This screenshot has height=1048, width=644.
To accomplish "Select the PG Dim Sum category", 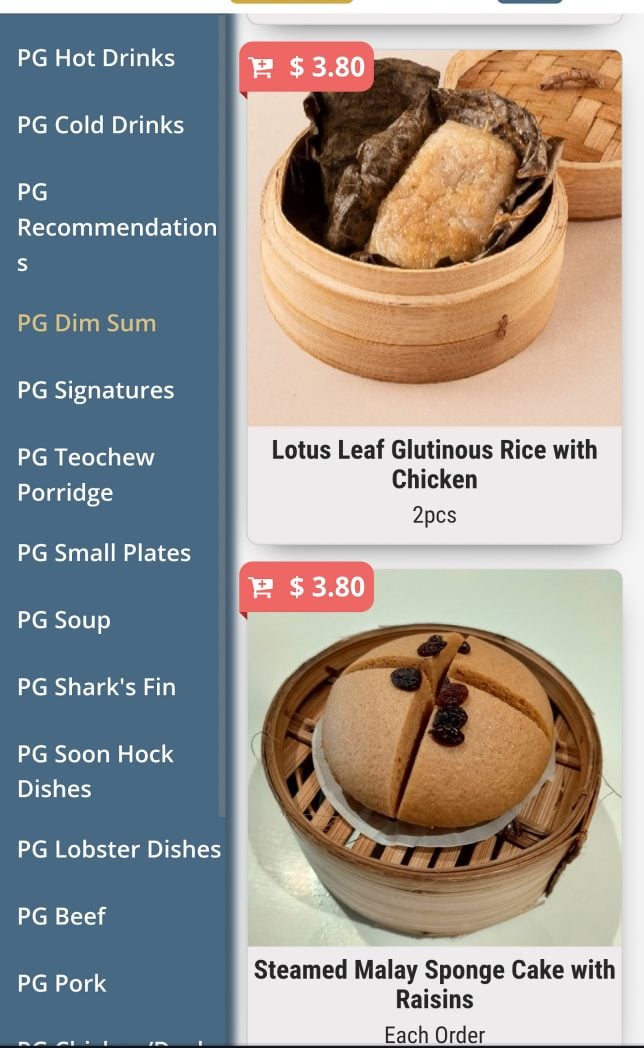I will point(87,323).
